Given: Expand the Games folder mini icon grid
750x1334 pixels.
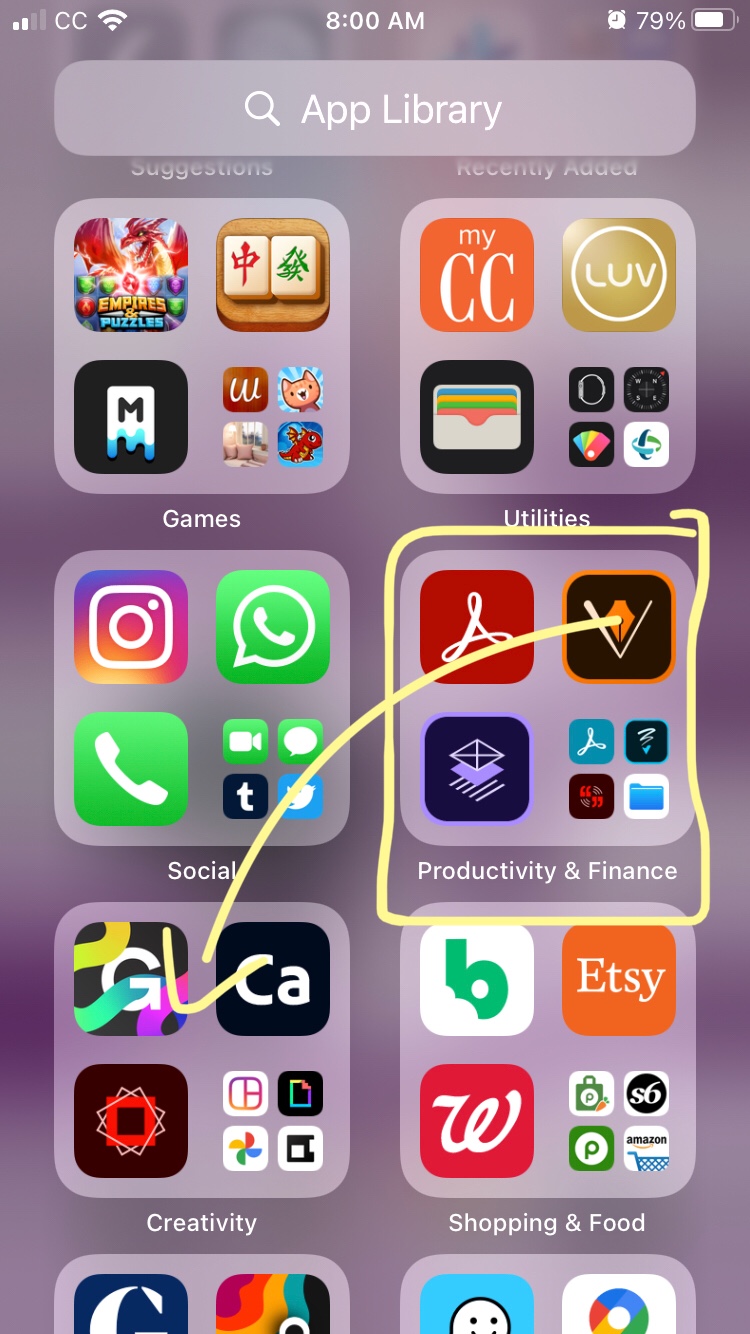Looking at the screenshot, I should (272, 417).
